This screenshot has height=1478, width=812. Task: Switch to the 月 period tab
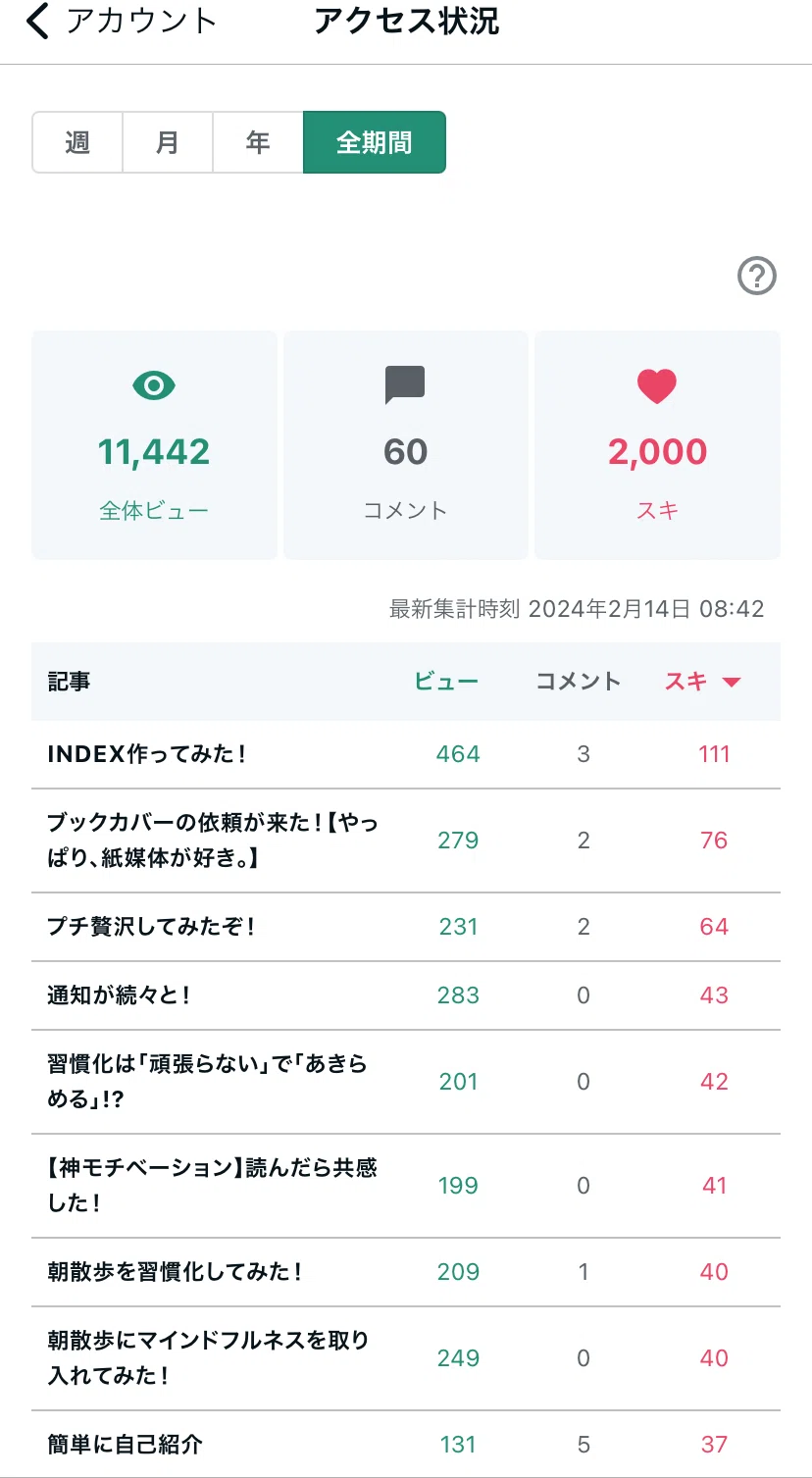coord(168,142)
